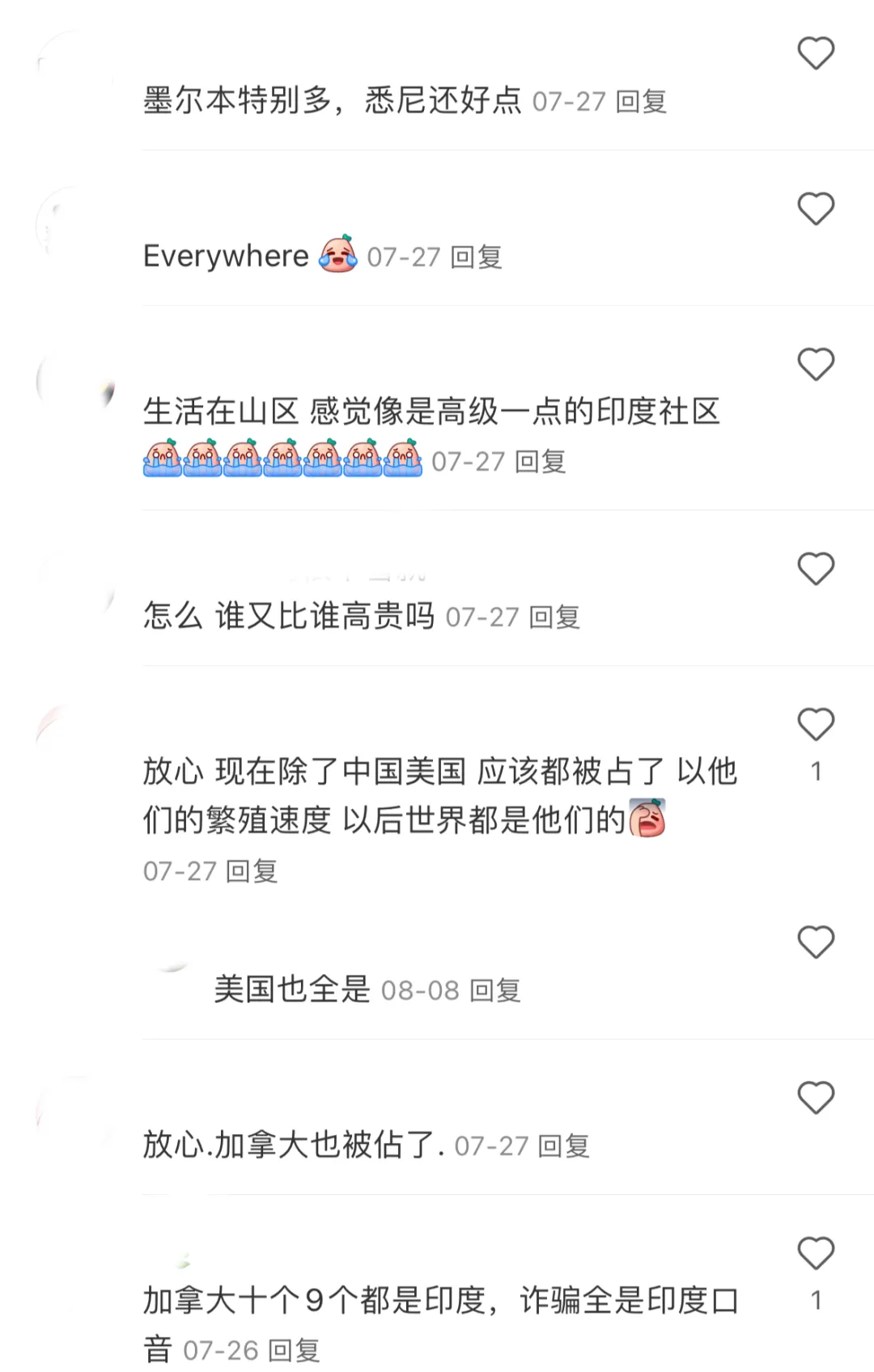Reply to the 谁又比谁高贵吗 comment

554,617
